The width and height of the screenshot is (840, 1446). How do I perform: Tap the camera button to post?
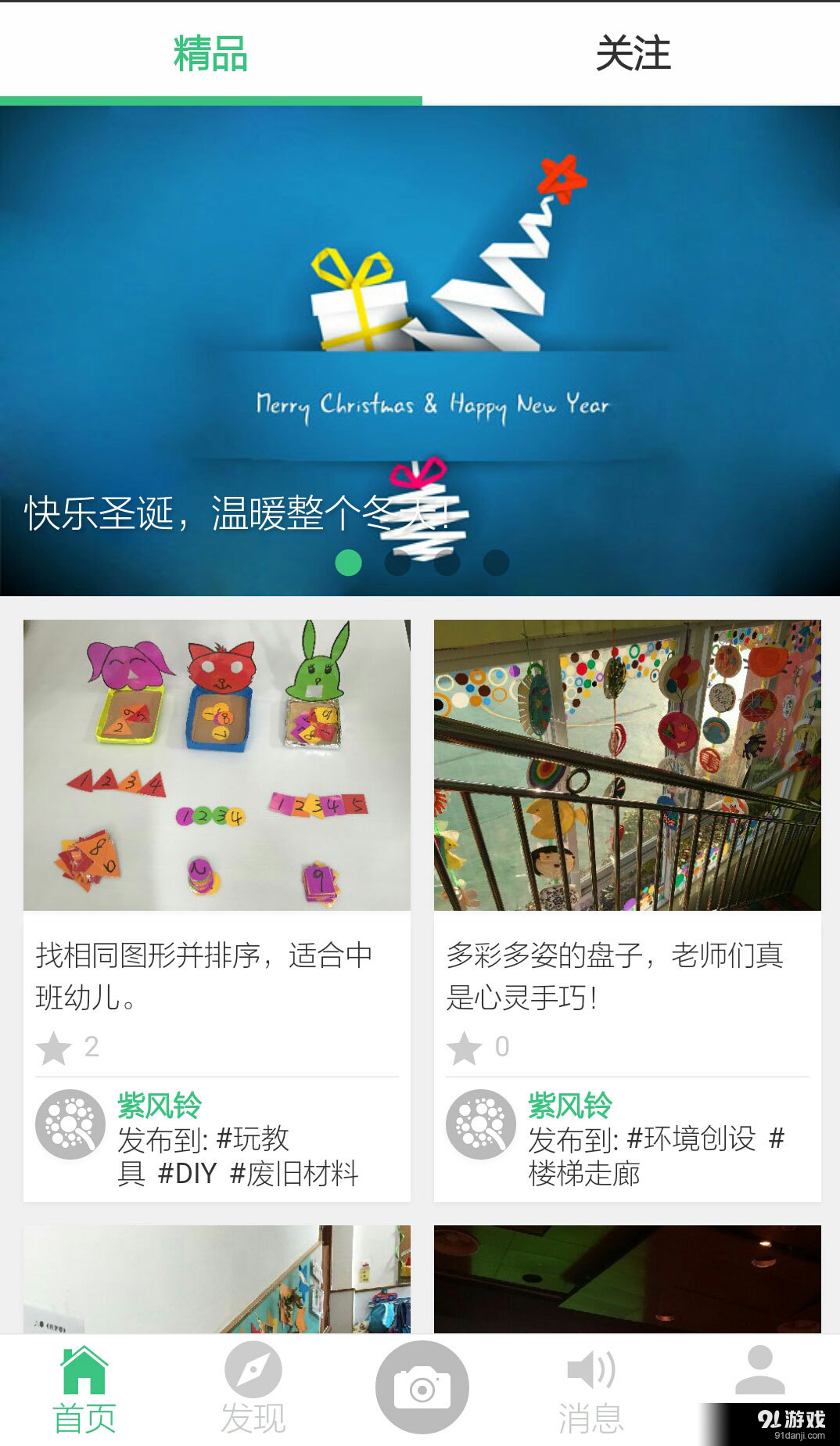tap(422, 1387)
